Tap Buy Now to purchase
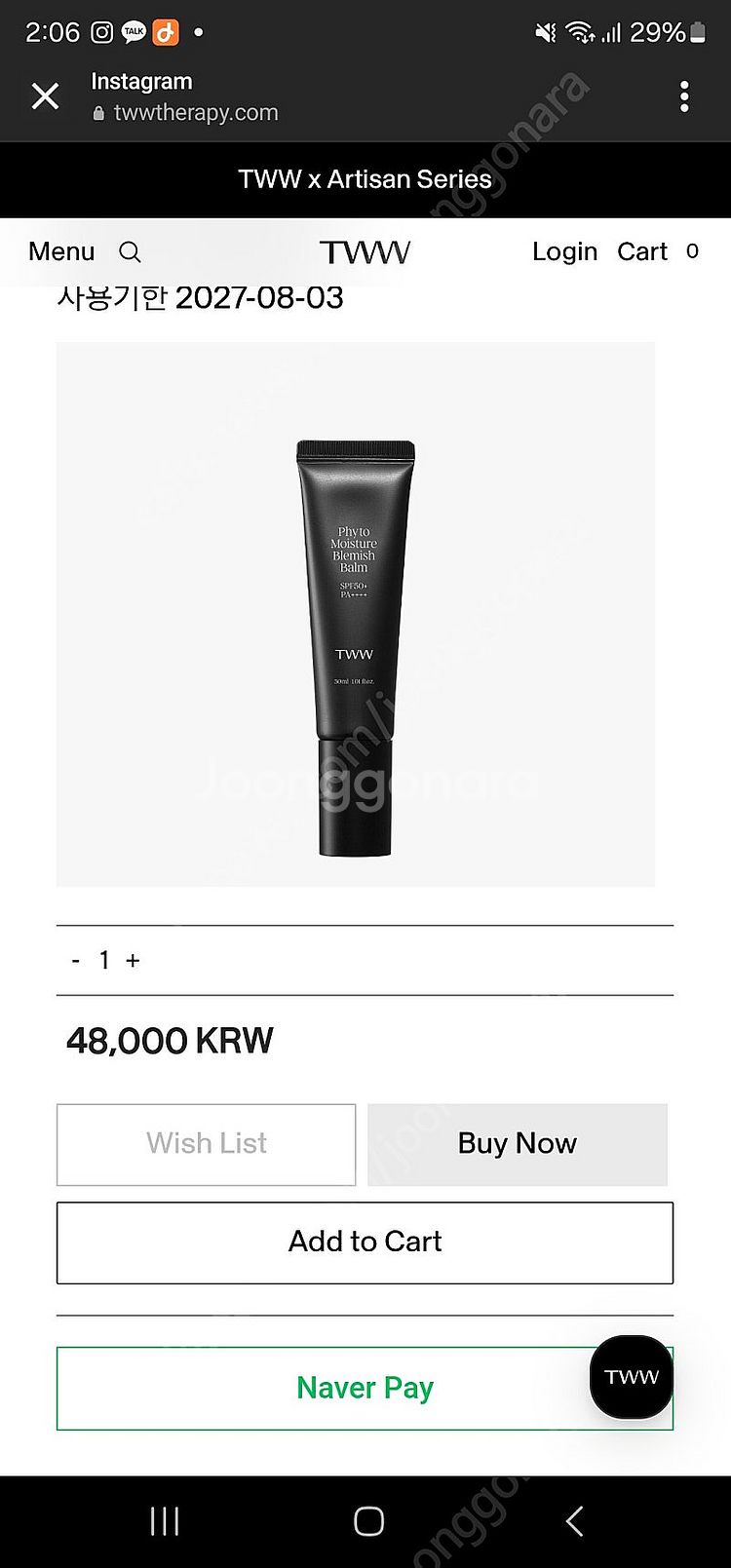The image size is (731, 1568). pos(517,1144)
